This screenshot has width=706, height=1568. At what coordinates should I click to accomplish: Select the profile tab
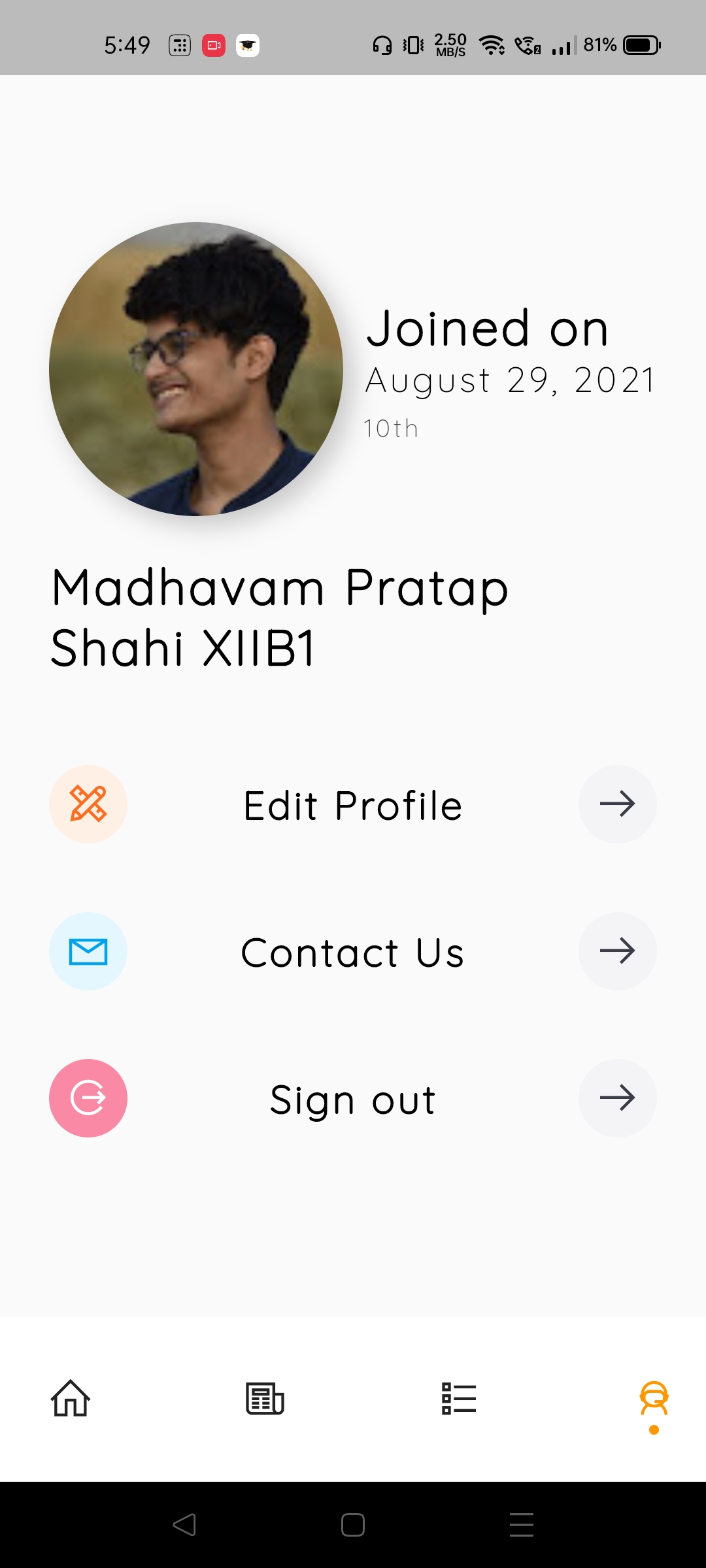click(x=654, y=1399)
